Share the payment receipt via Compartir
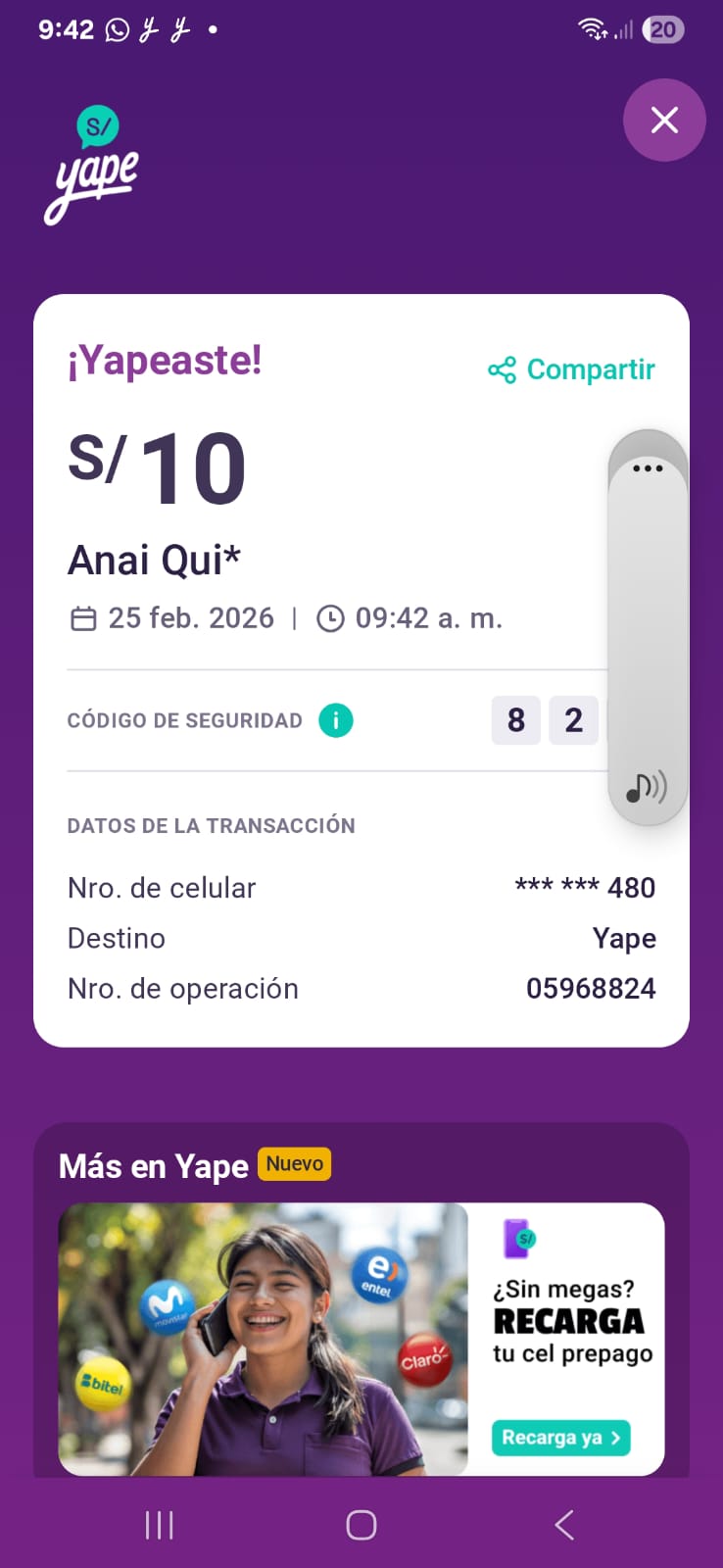This screenshot has height=1568, width=723. tap(572, 369)
